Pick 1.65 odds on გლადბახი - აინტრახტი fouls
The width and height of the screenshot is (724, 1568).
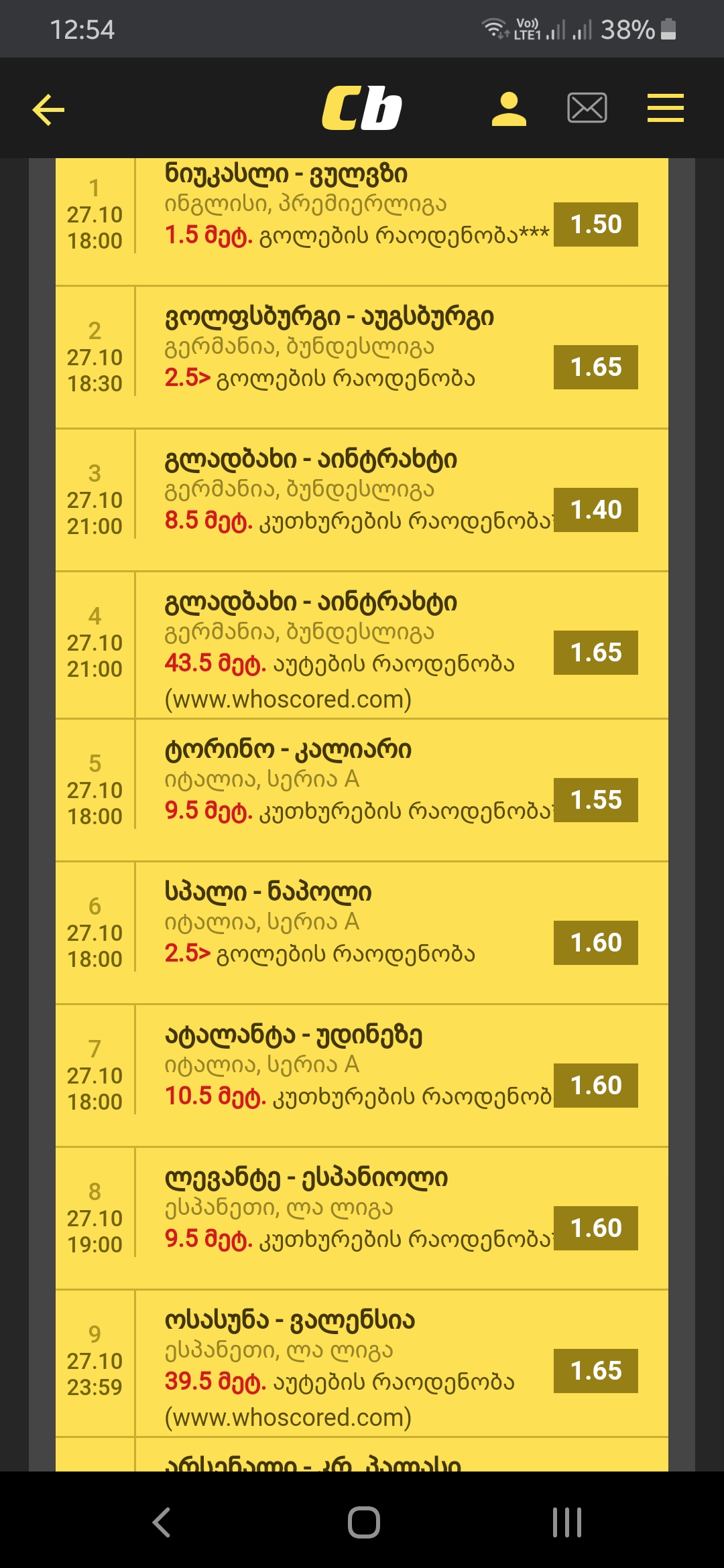(595, 653)
